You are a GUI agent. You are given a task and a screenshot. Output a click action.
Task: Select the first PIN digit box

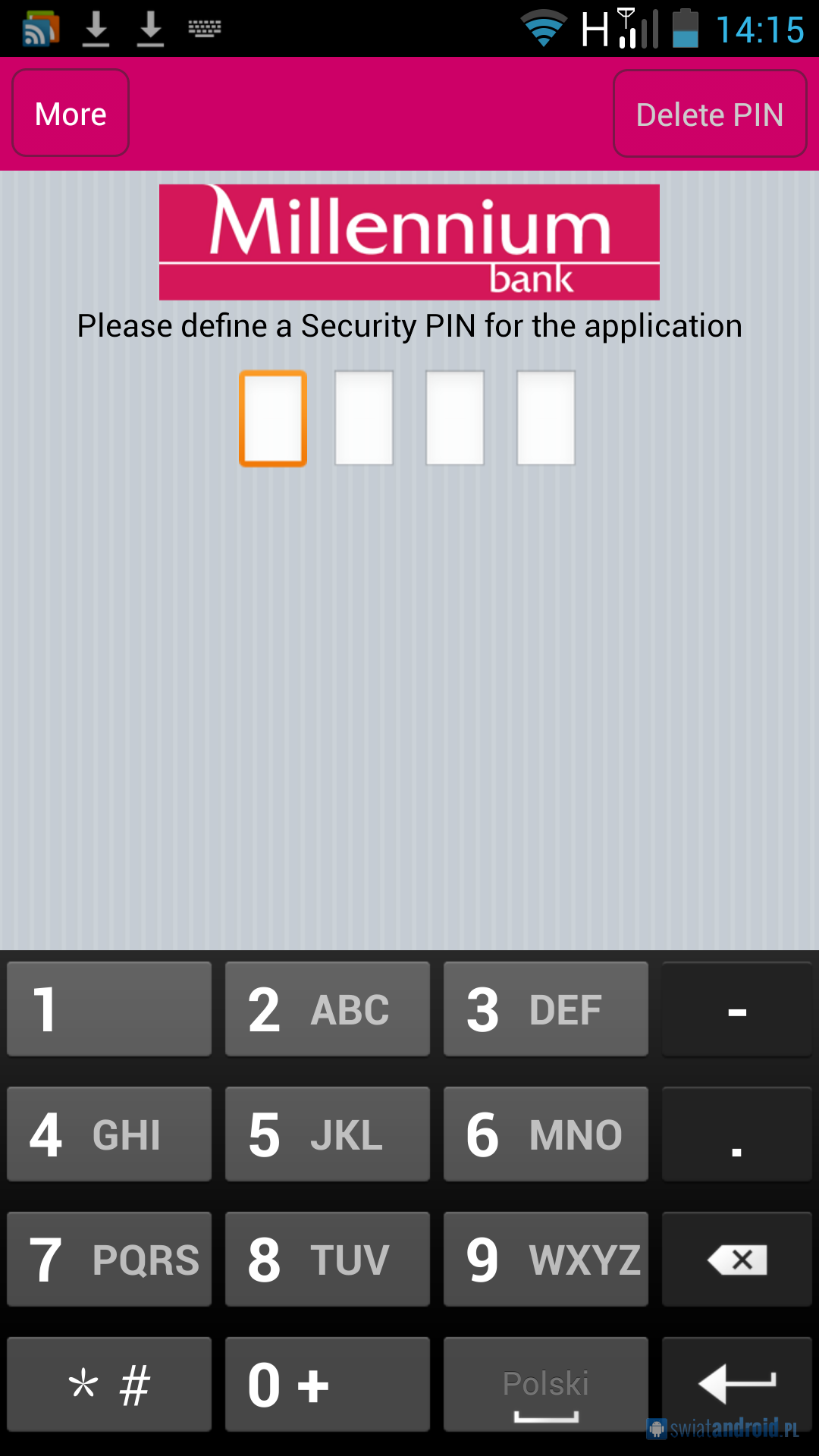(273, 418)
